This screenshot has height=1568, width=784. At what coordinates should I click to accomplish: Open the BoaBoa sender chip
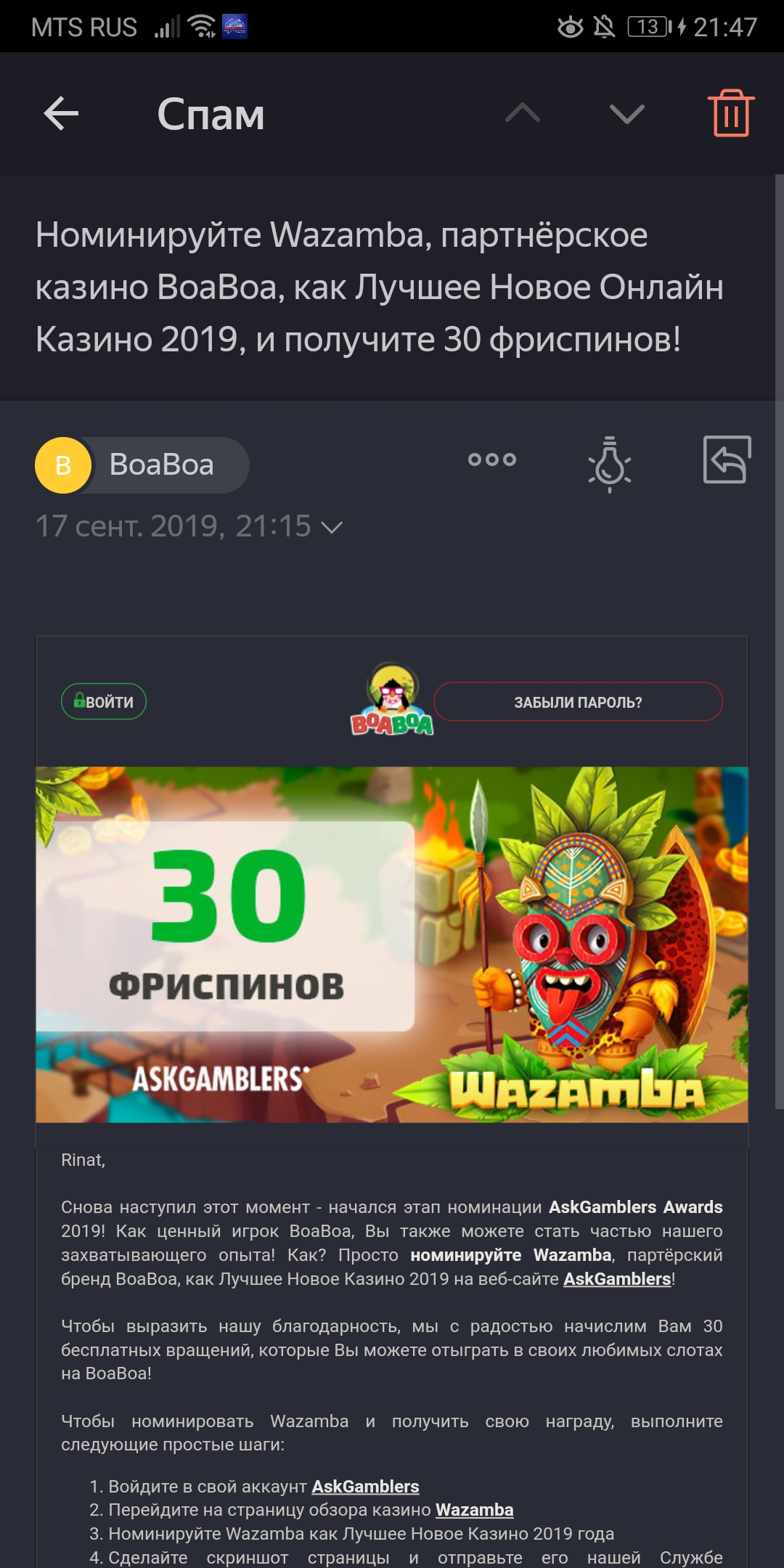point(142,465)
